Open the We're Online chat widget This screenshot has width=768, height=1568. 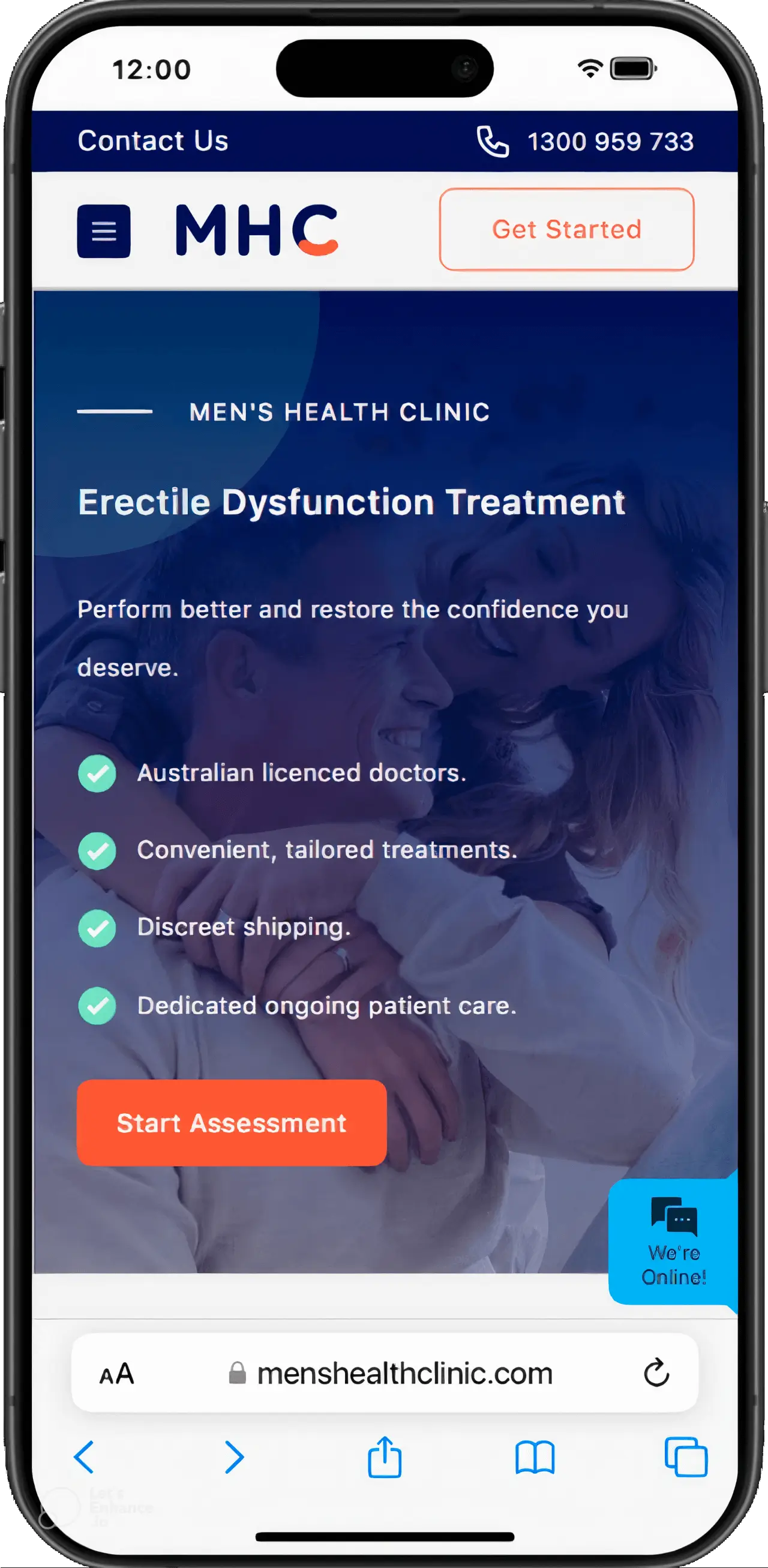click(673, 1242)
